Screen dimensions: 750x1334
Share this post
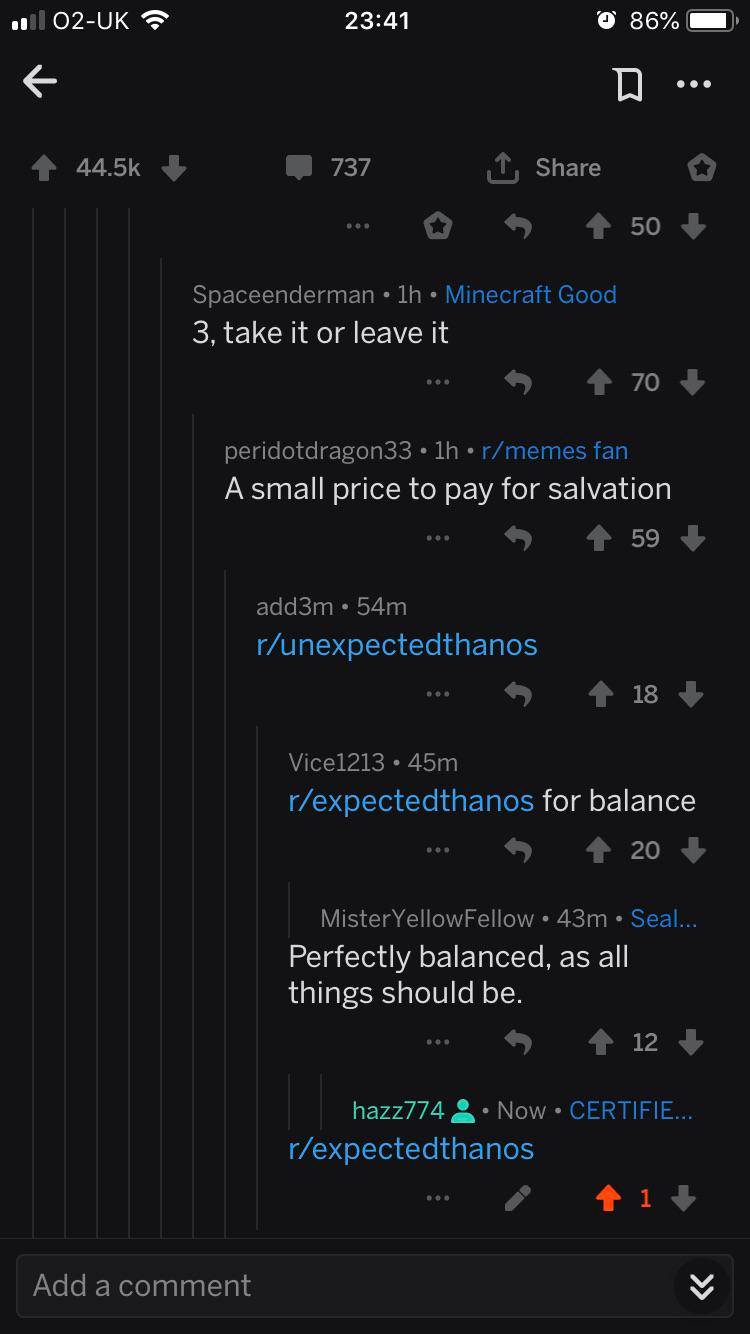point(544,167)
